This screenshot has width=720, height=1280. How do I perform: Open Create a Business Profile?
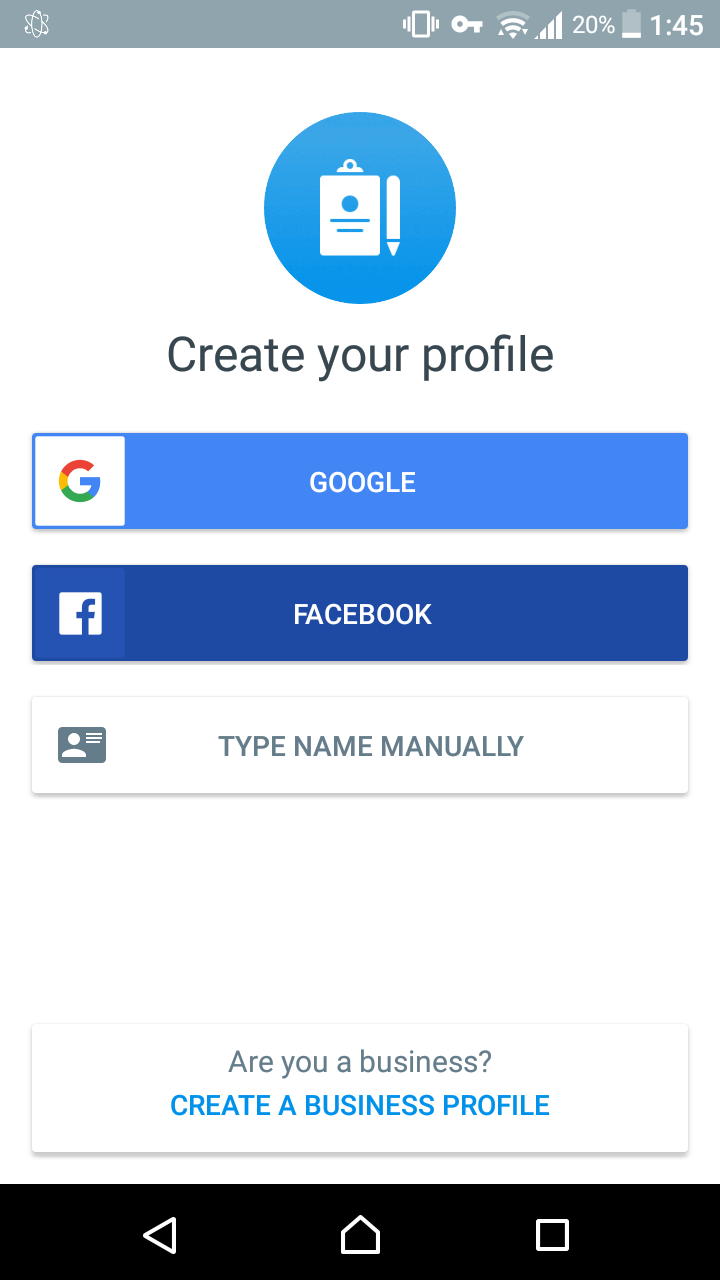tap(360, 1105)
